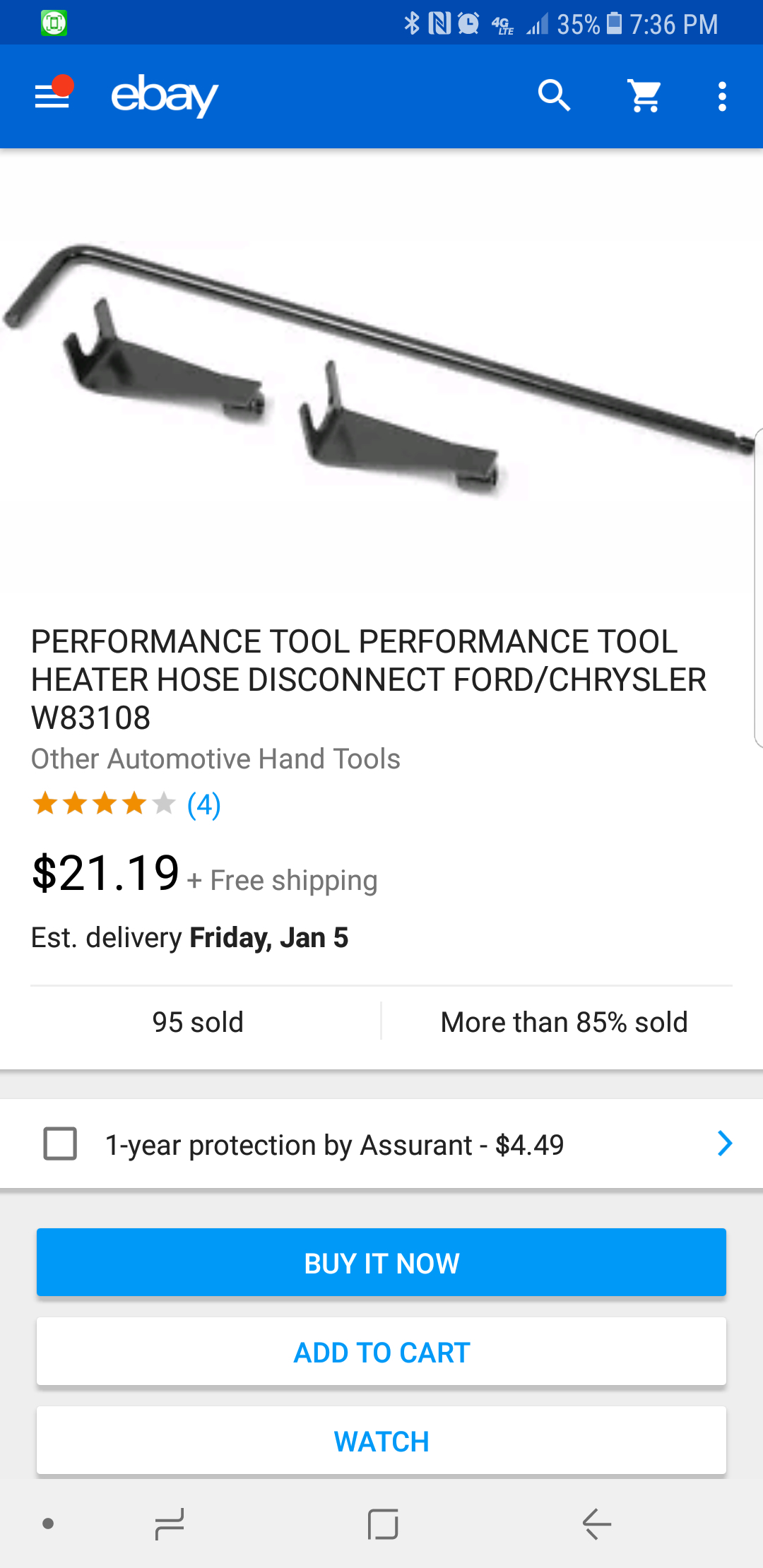
Task: Go back using system back button
Action: [x=597, y=1524]
